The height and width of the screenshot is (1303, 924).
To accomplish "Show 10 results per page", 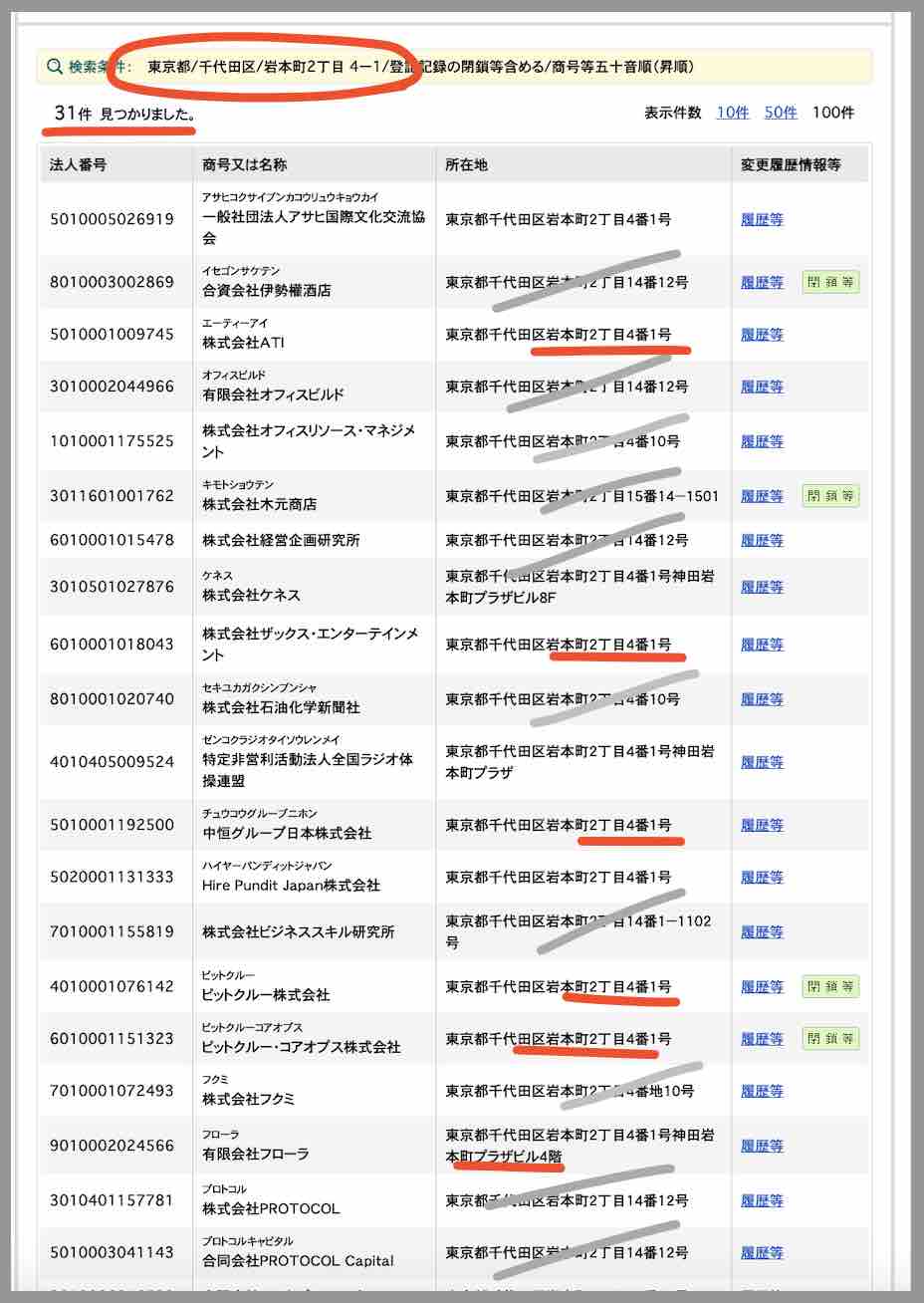I will [x=734, y=113].
